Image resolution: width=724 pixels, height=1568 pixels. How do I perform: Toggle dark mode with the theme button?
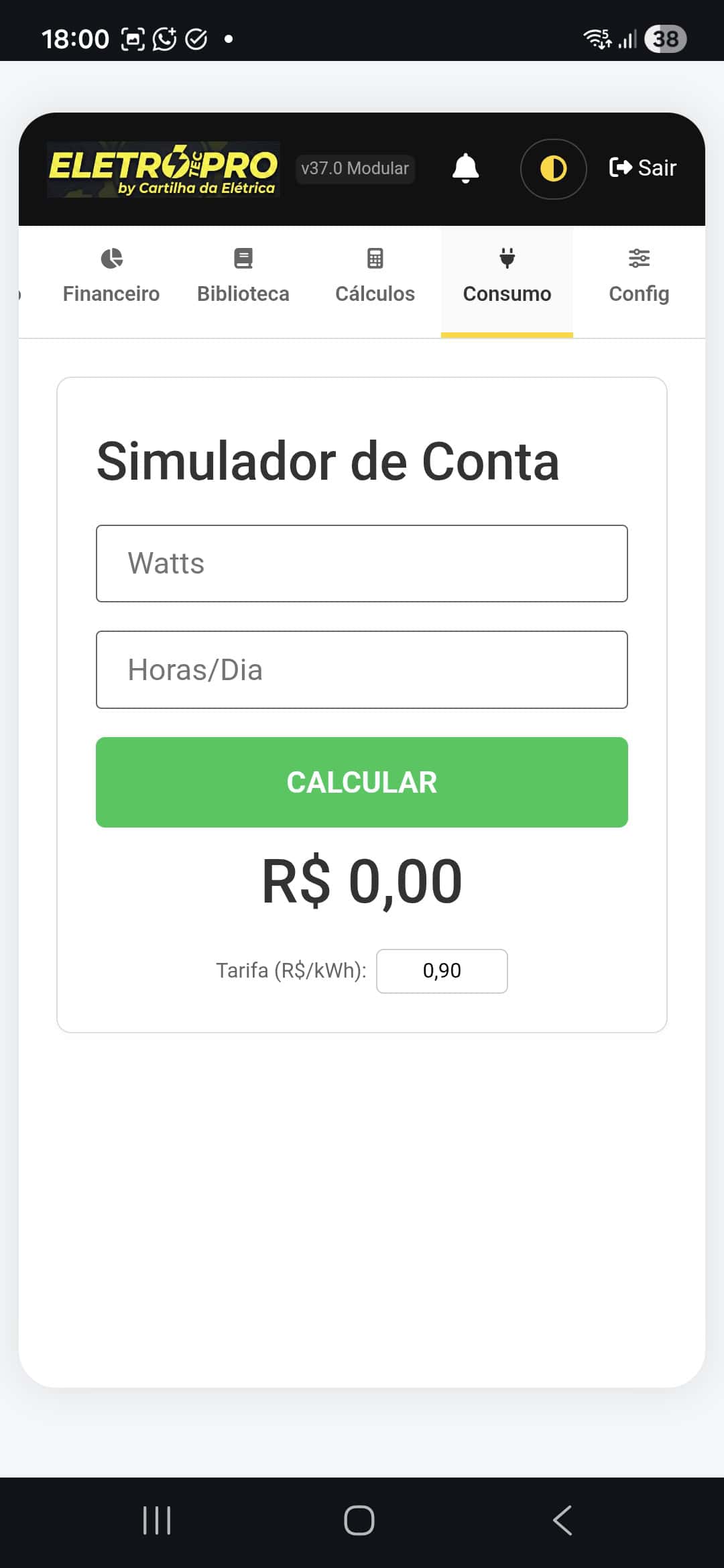tap(552, 169)
